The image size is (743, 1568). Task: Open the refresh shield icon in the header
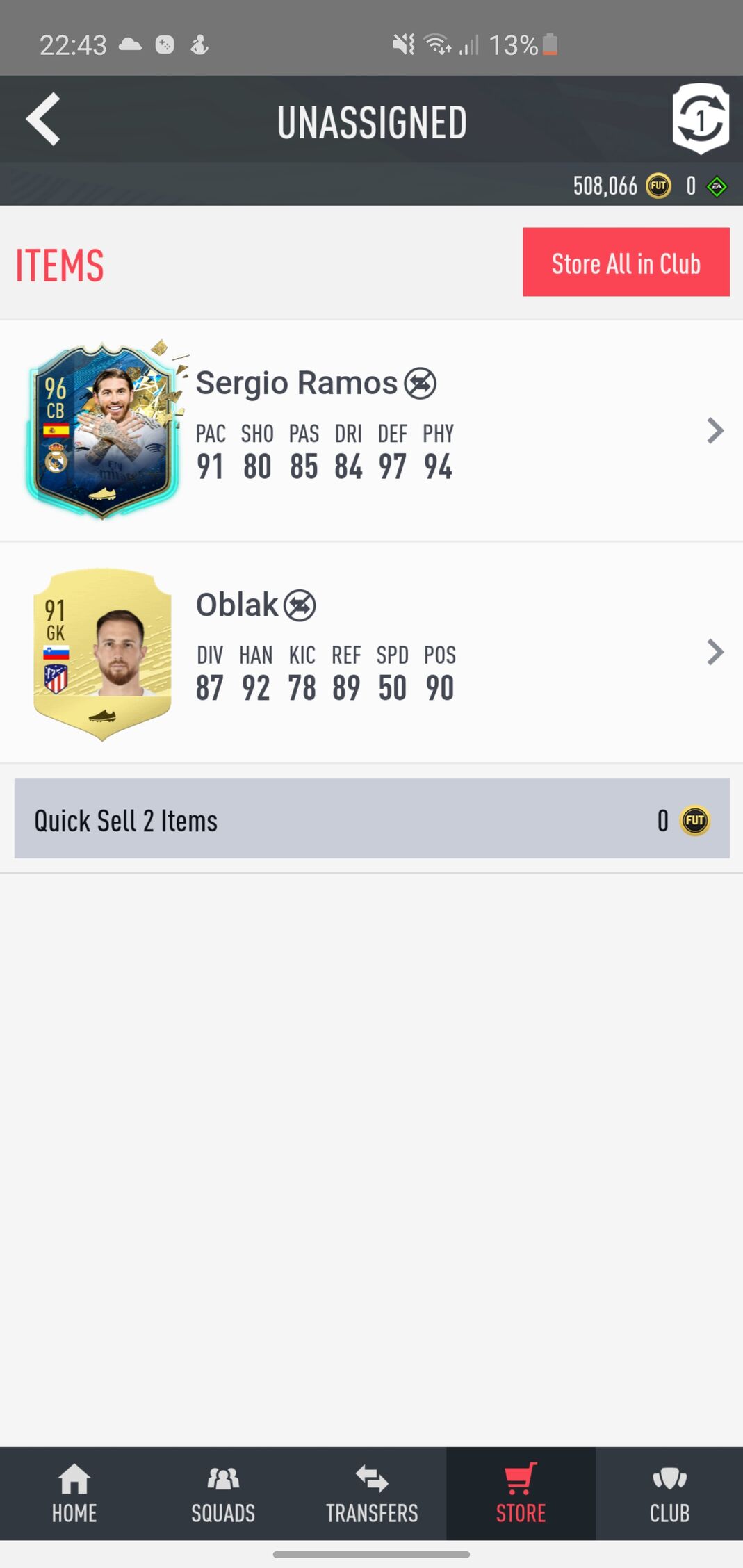point(700,119)
